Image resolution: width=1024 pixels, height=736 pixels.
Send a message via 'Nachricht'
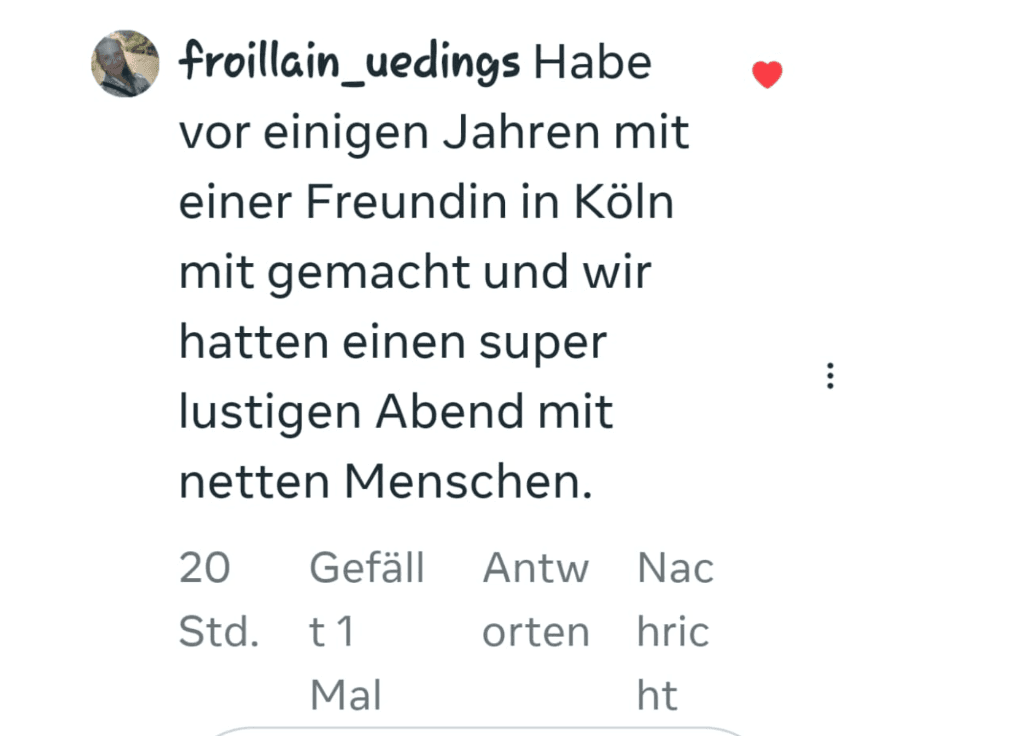pos(675,631)
